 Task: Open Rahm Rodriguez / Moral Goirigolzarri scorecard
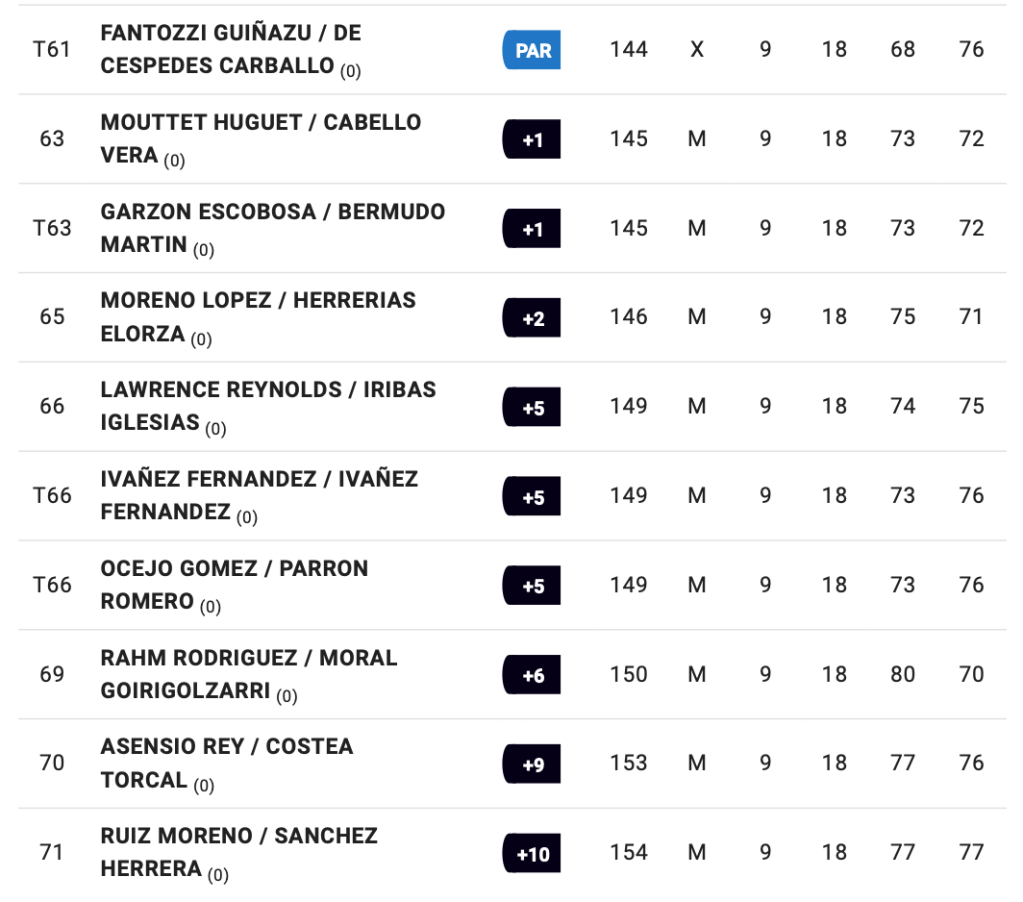point(248,673)
